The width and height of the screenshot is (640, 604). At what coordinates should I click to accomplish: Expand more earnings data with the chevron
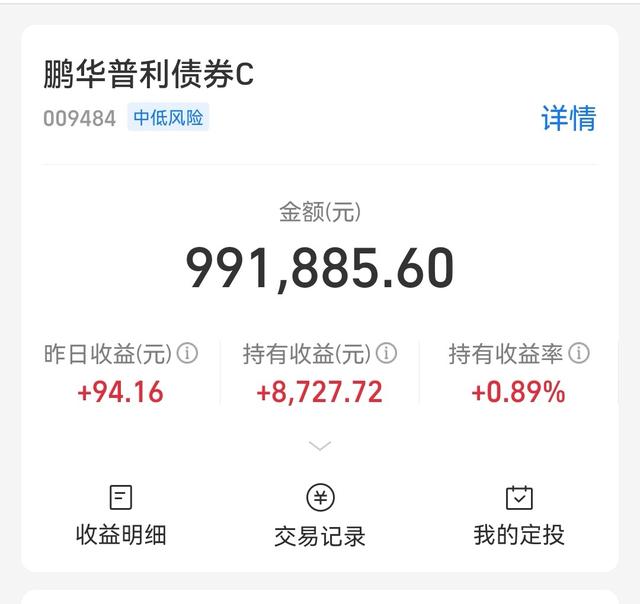coord(320,446)
